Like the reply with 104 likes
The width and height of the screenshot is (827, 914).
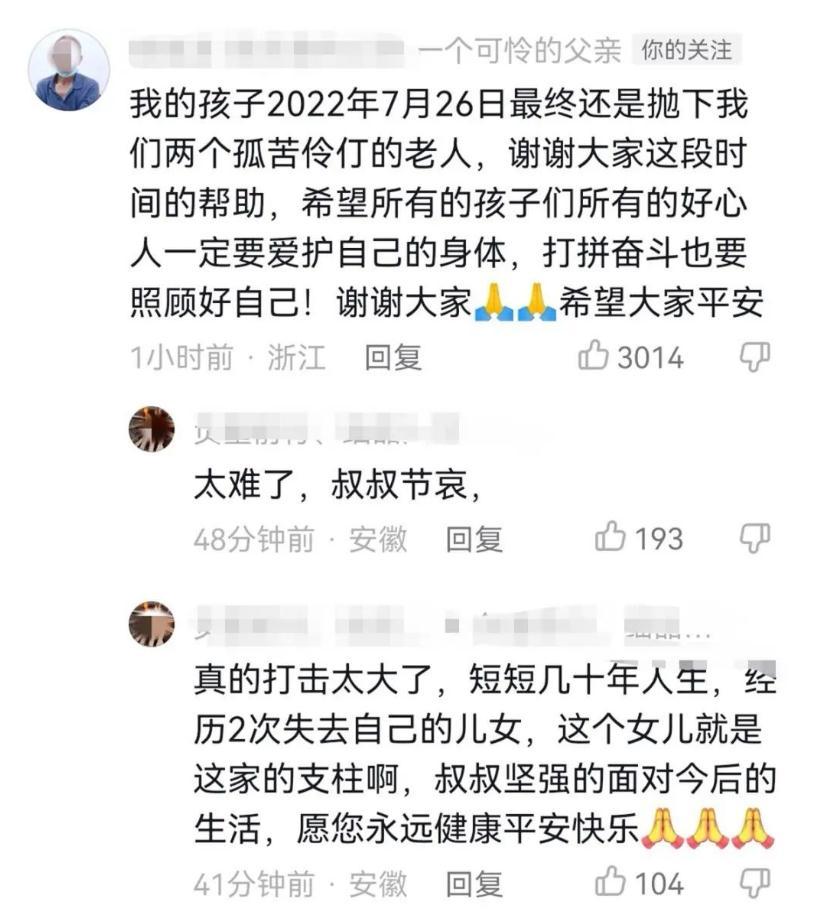click(x=610, y=883)
